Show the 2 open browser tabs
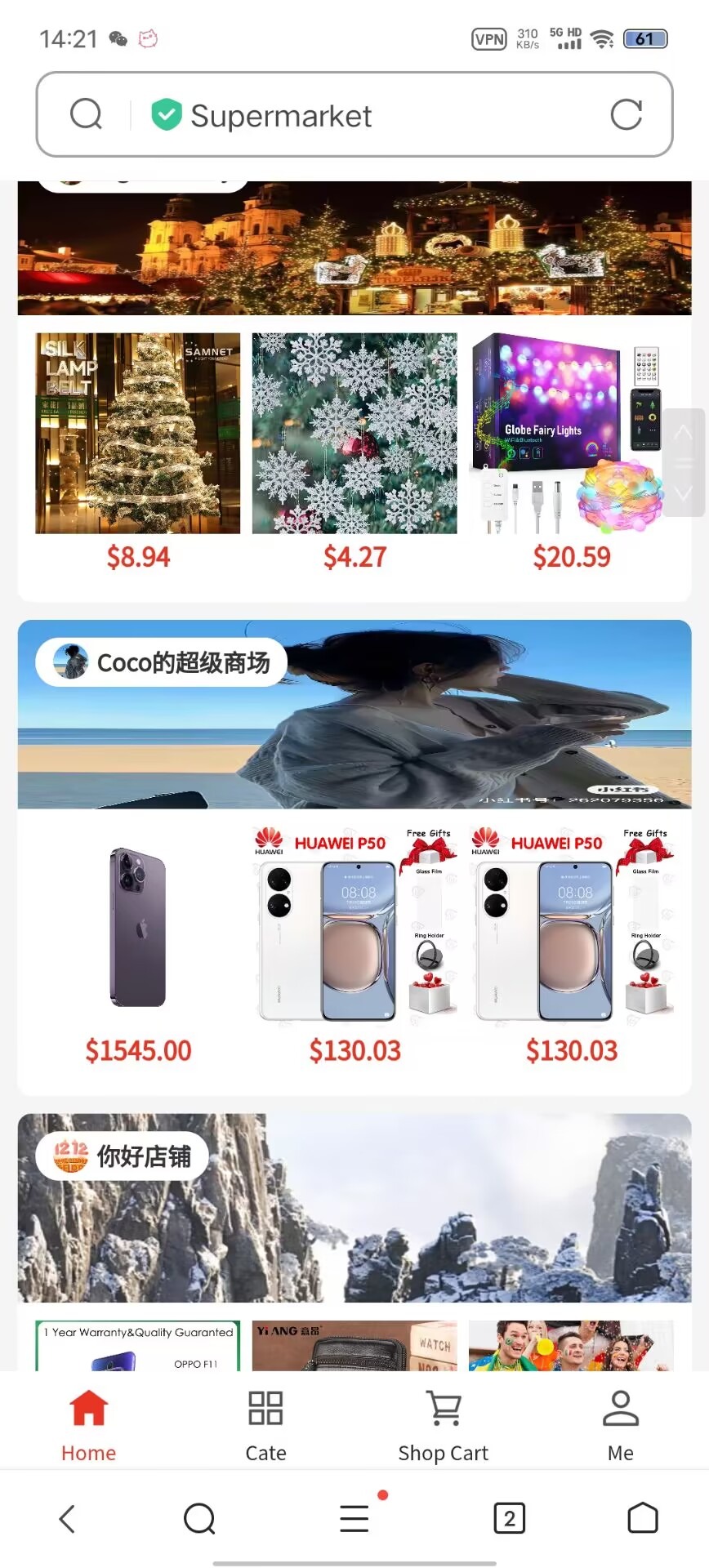Screen dimensions: 709x1568 pos(509,1518)
